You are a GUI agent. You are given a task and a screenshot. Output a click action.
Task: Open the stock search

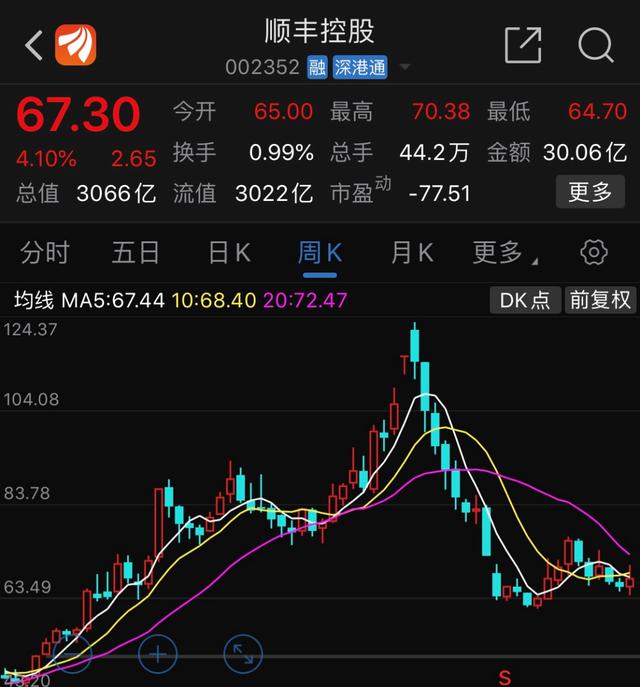coord(596,45)
